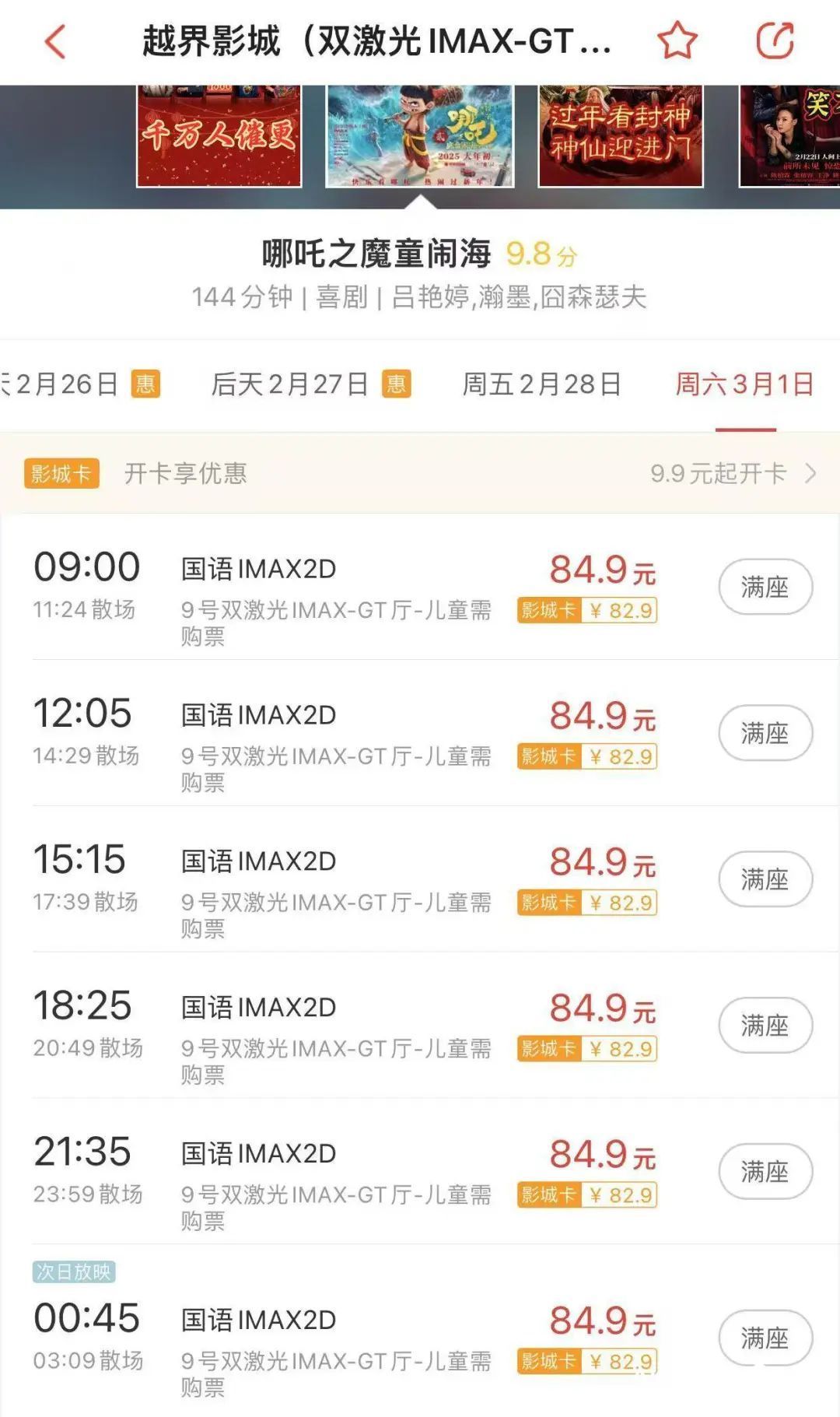Switch to the 周五2月28日 date tab
This screenshot has height=1417, width=840.
click(542, 384)
